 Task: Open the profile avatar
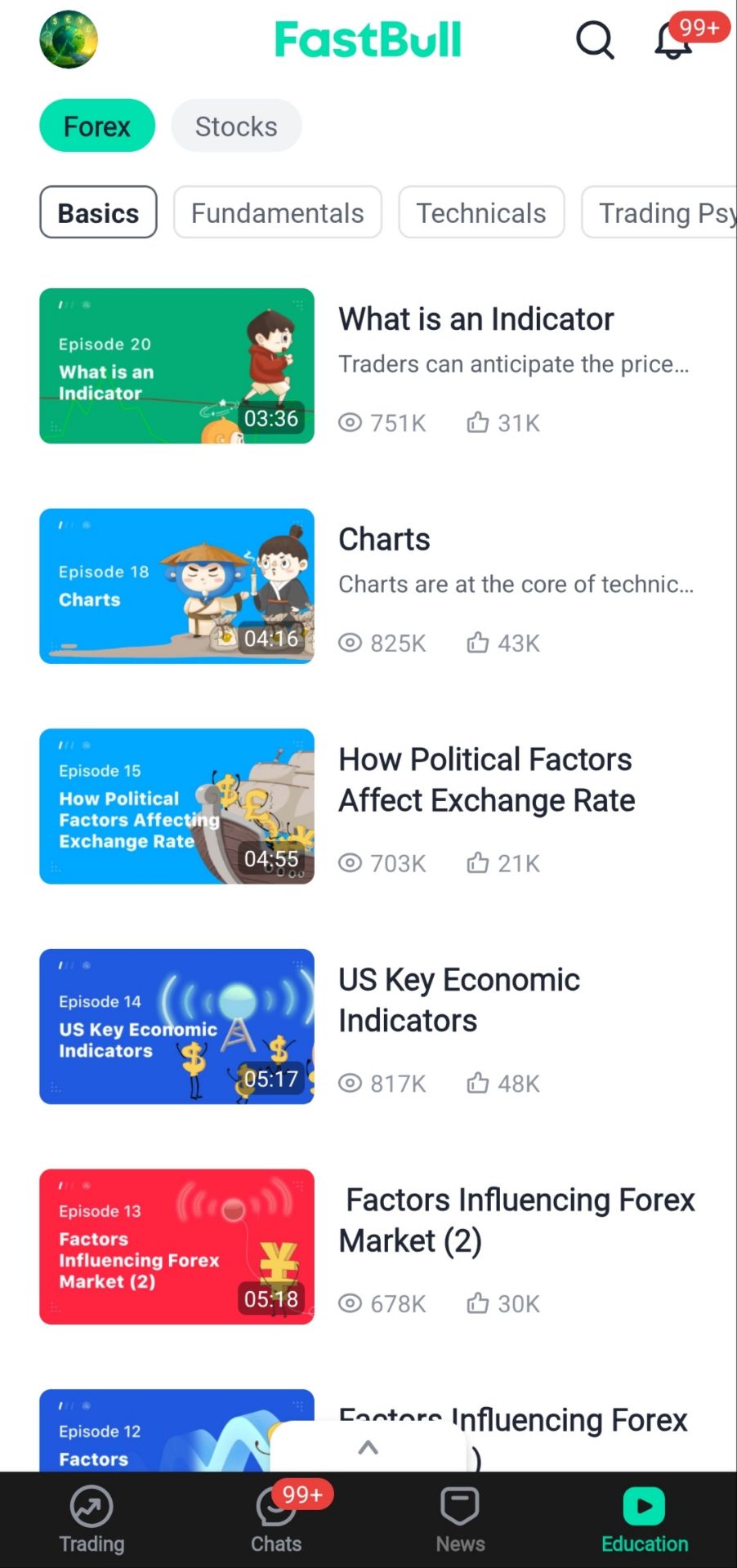tap(69, 39)
